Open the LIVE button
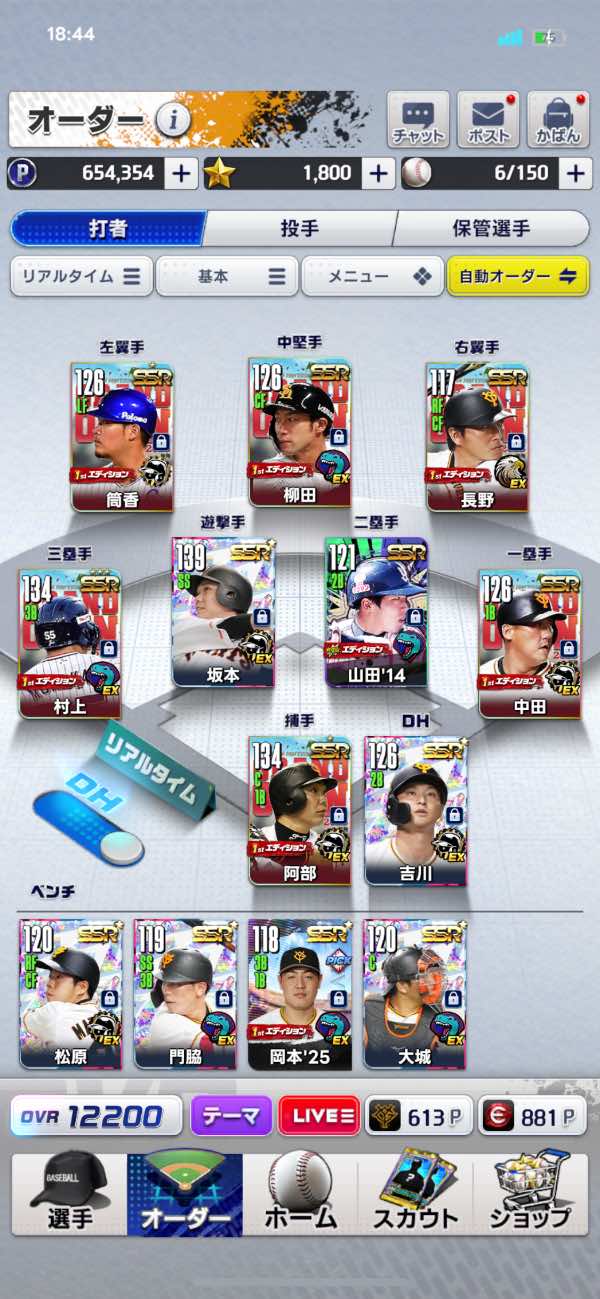The height and width of the screenshot is (1299, 600). tap(319, 1116)
